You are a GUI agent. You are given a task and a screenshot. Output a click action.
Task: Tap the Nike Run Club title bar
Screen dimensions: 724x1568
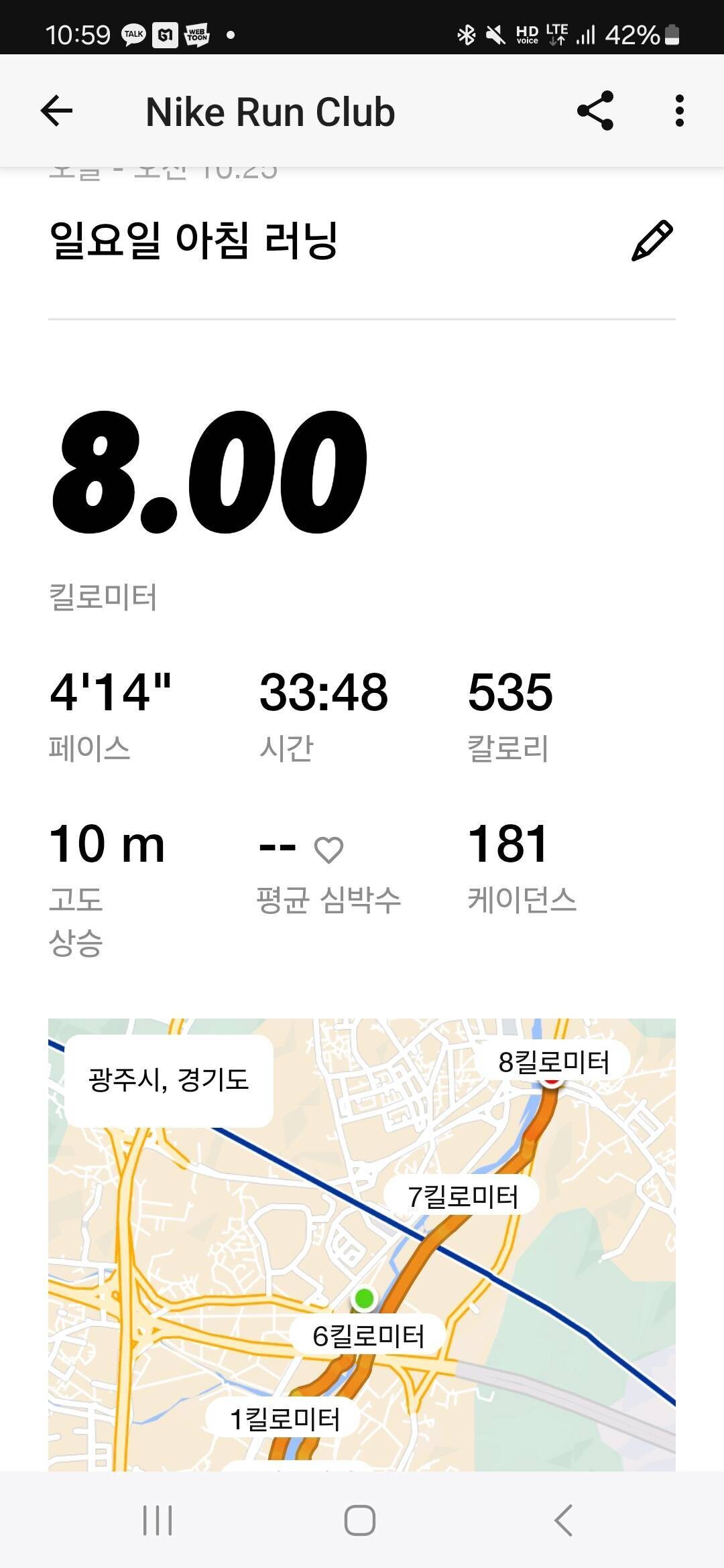tap(269, 111)
